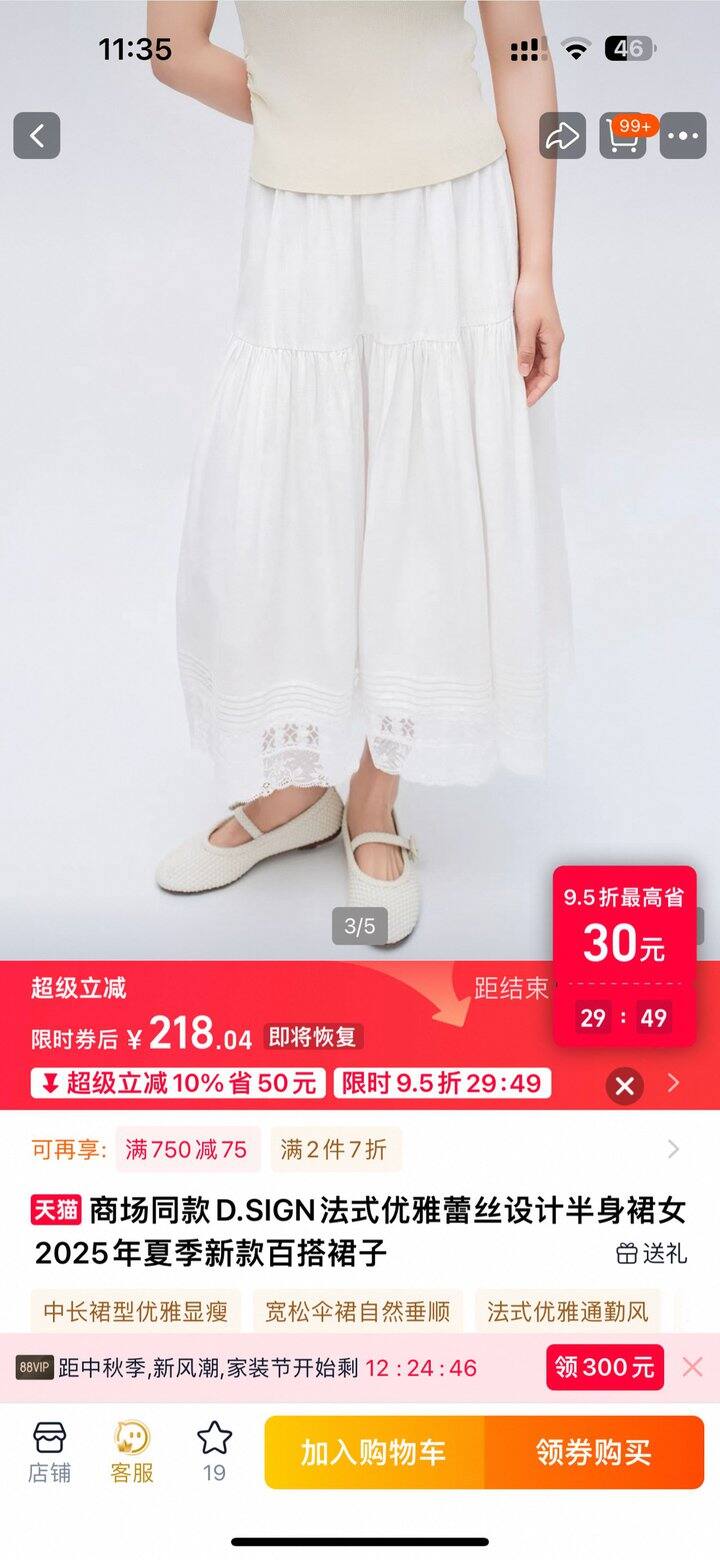Expand the price promotions chevron
720x1560 pixels.
673,1083
